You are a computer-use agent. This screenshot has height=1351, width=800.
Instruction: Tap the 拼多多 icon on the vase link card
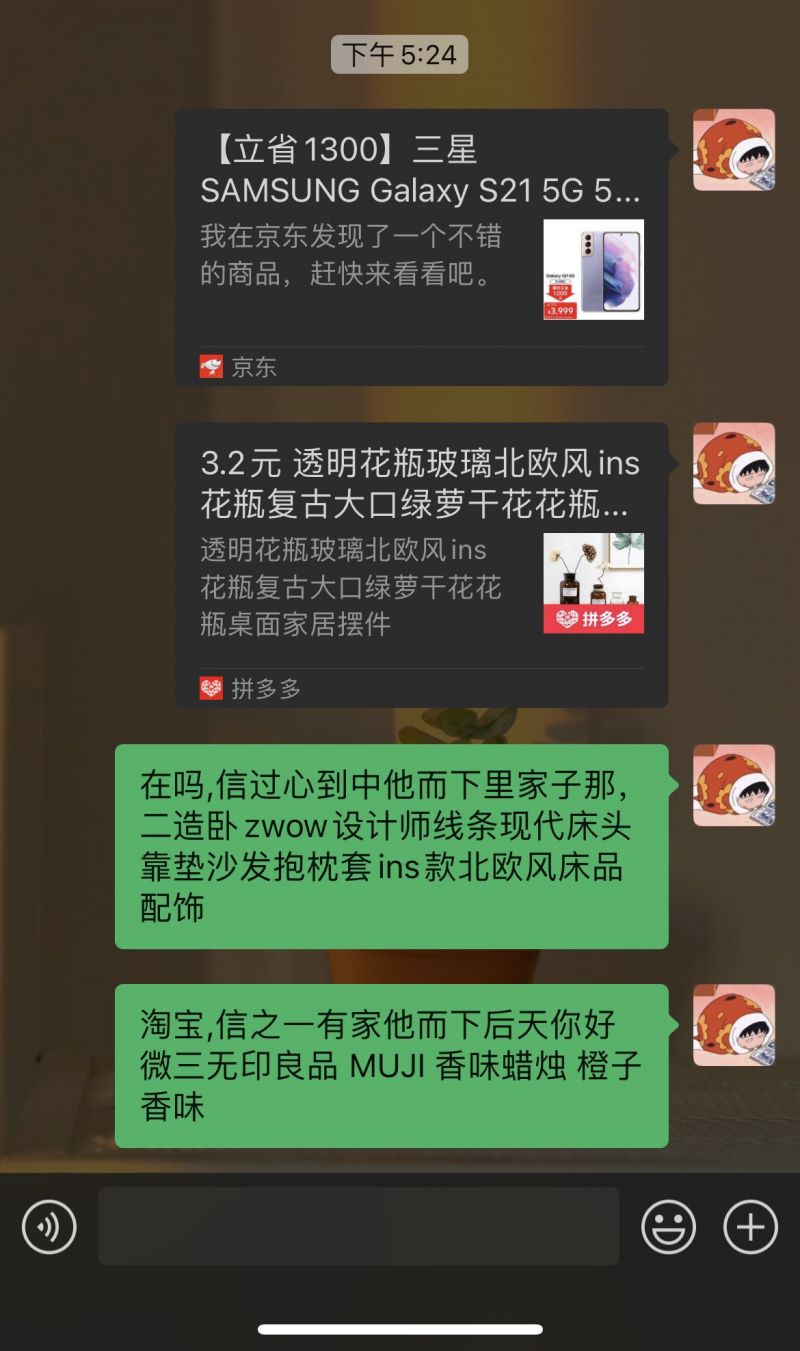click(210, 688)
